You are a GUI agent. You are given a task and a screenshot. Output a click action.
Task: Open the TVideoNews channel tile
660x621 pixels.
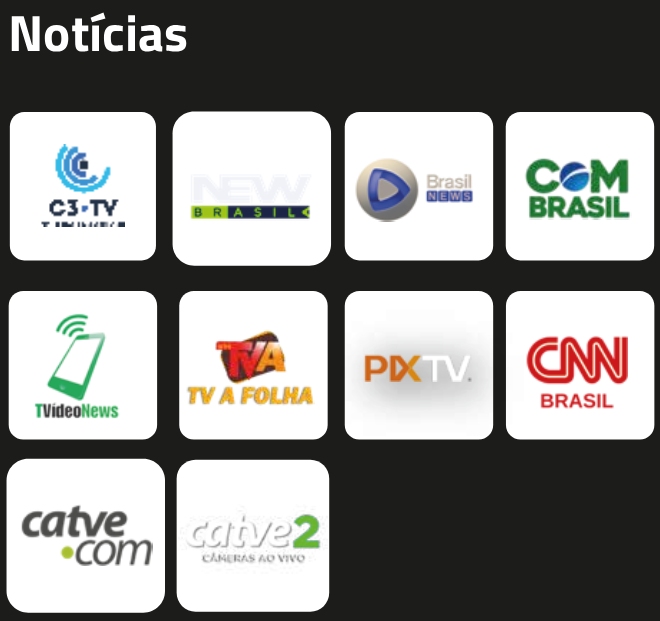(83, 365)
